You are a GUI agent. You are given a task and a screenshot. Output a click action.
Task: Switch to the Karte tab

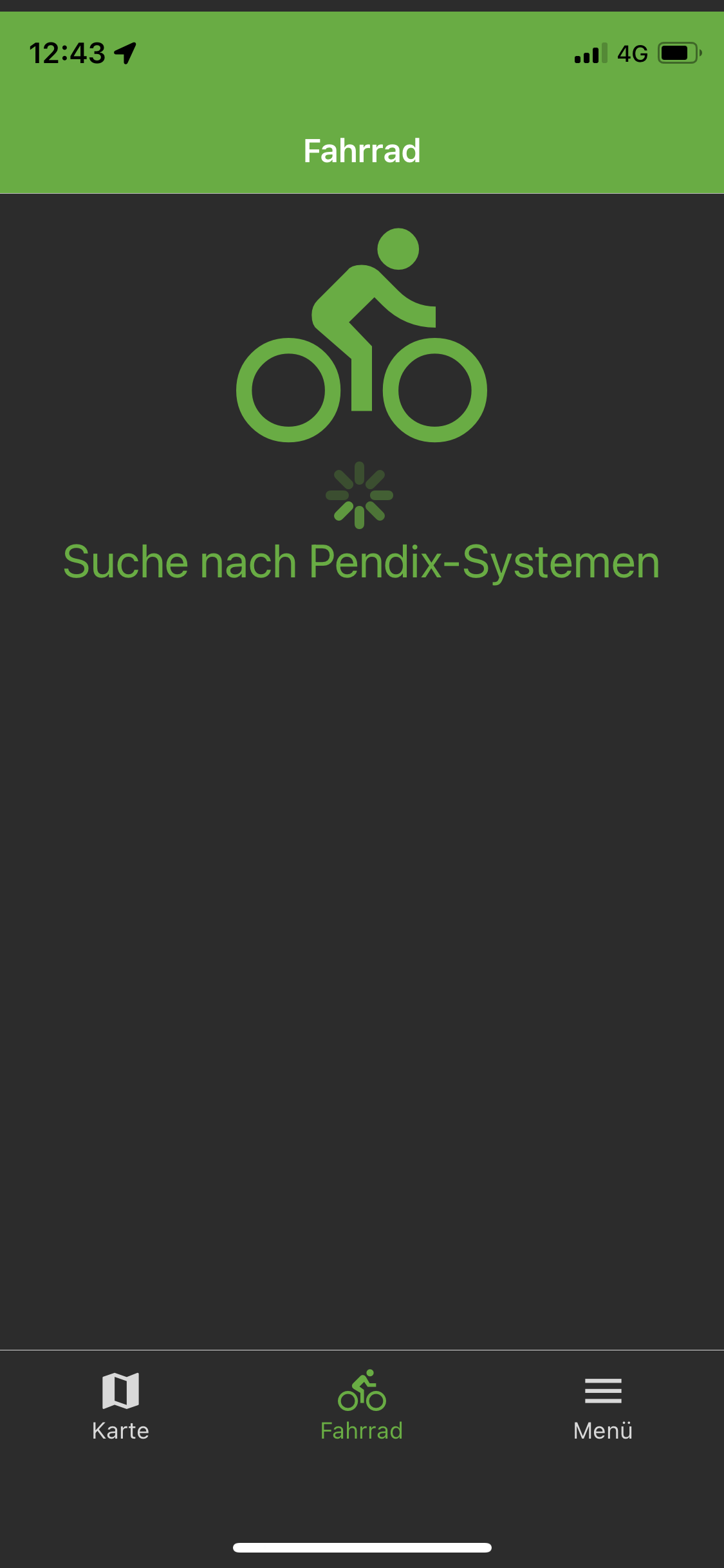(120, 1406)
